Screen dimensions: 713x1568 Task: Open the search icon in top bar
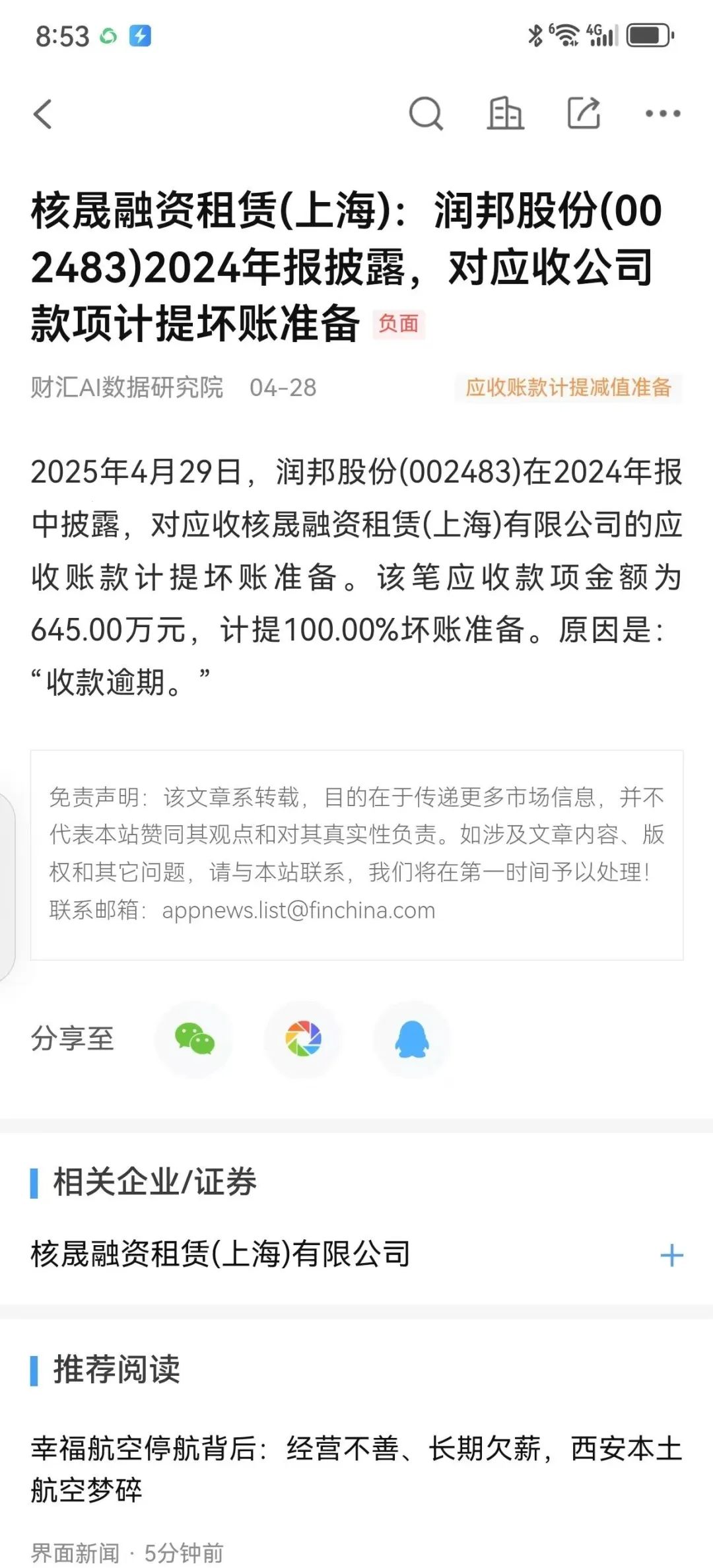pyautogui.click(x=426, y=114)
